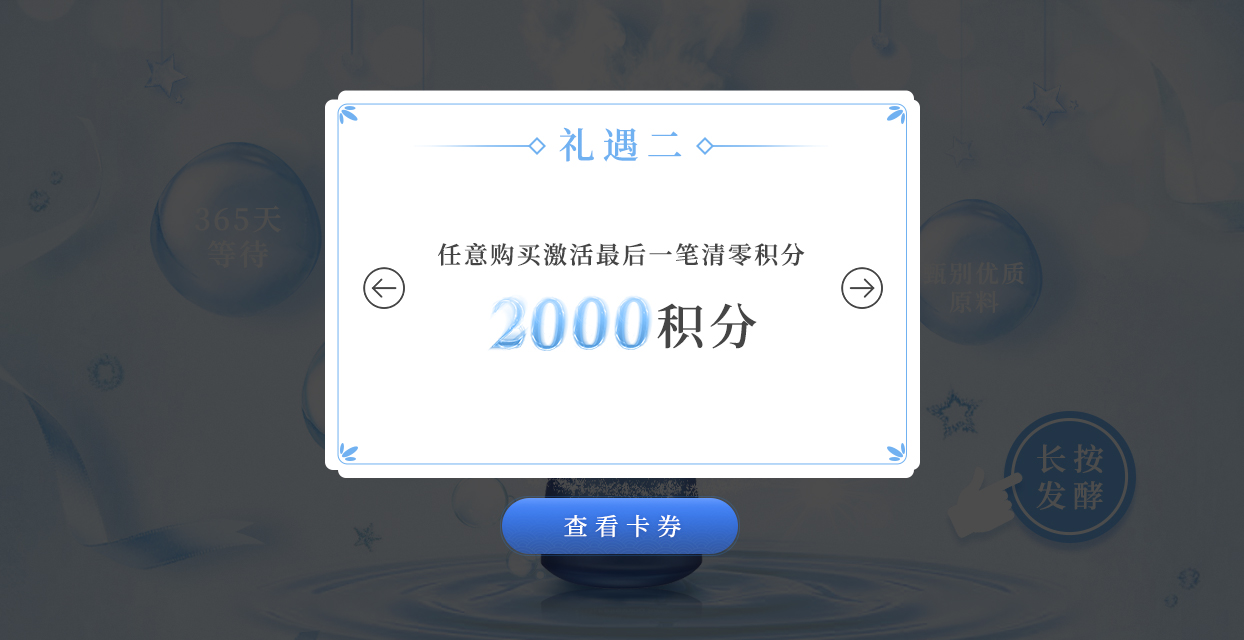Go to the next gift card

[x=862, y=288]
